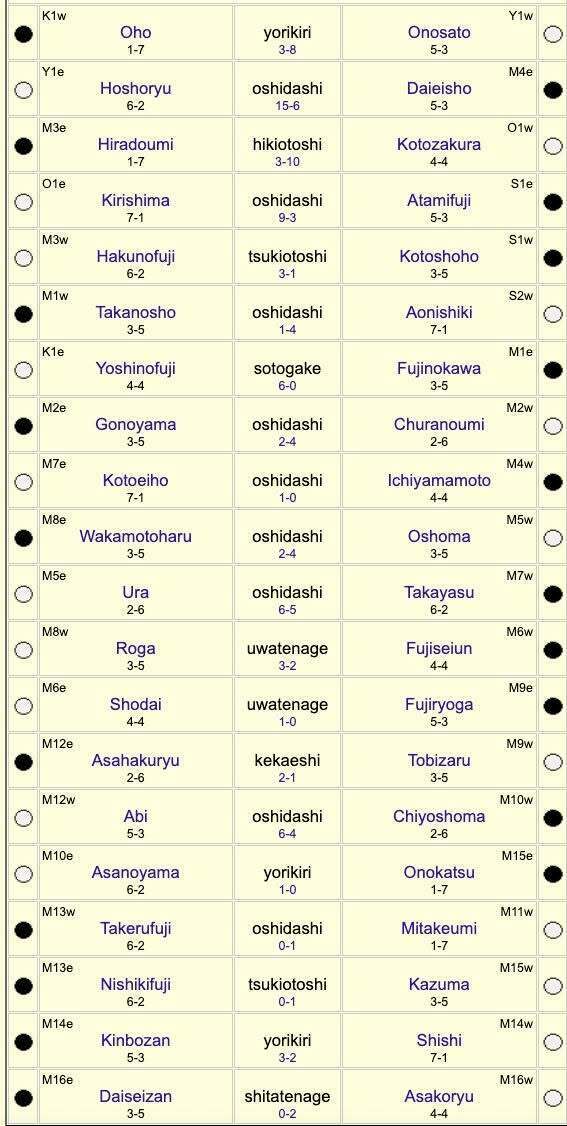The image size is (567, 1126).
Task: Open the 6-5 head-to-head link
Action: [x=287, y=610]
